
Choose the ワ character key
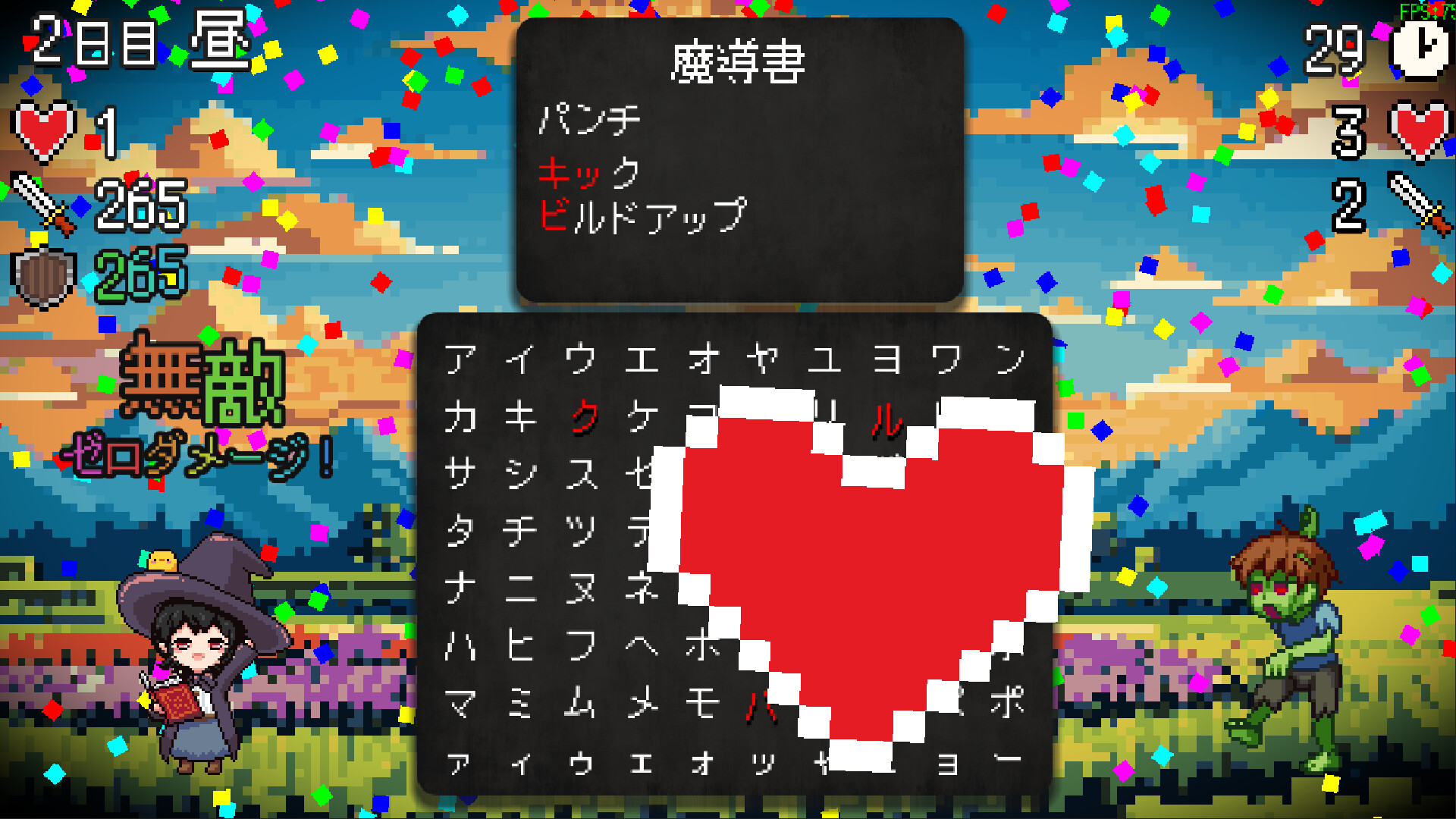[x=947, y=358]
